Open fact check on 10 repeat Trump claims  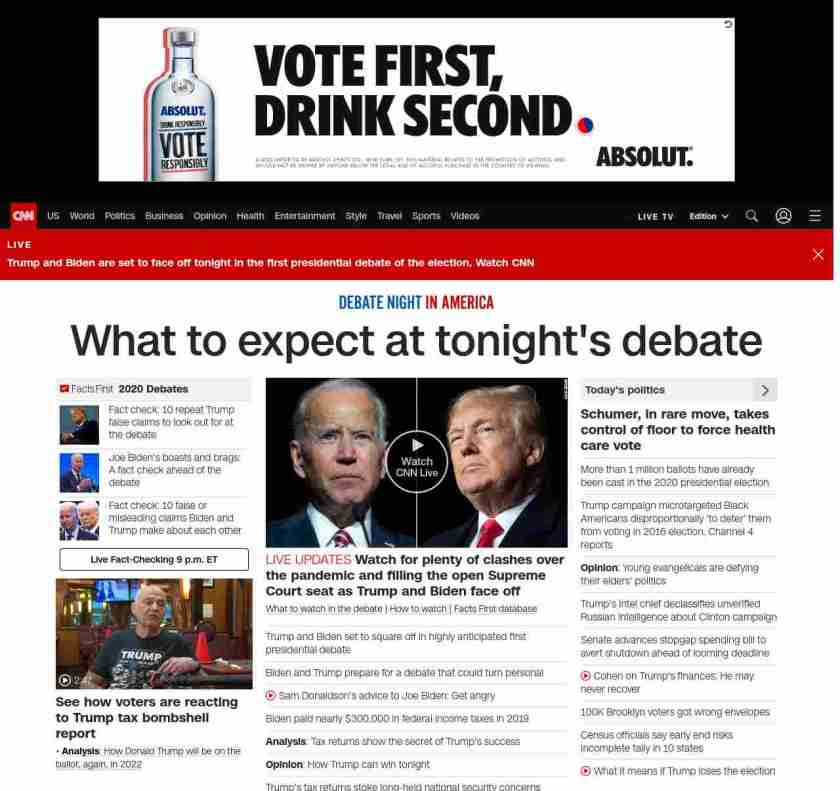coord(172,422)
